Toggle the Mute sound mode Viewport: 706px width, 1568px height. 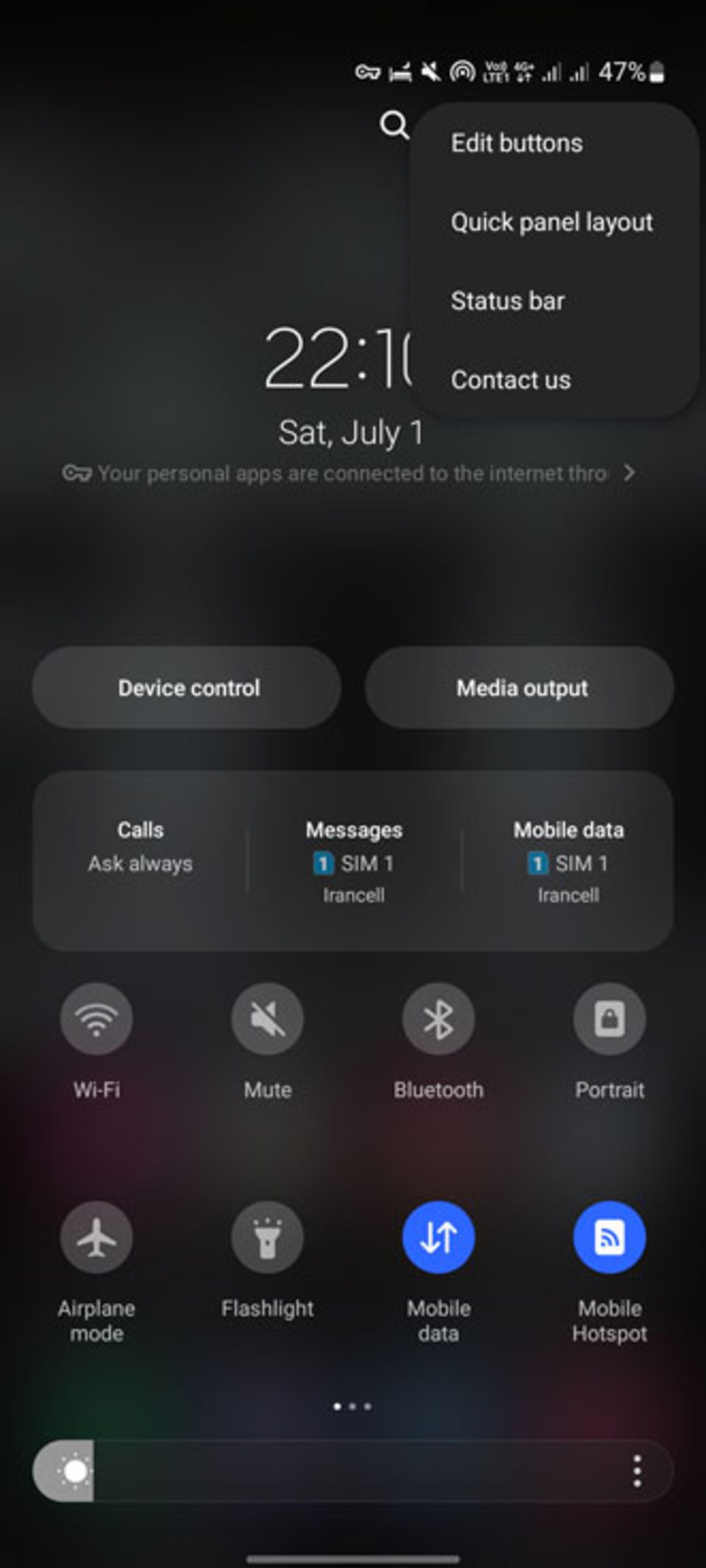pyautogui.click(x=267, y=1019)
